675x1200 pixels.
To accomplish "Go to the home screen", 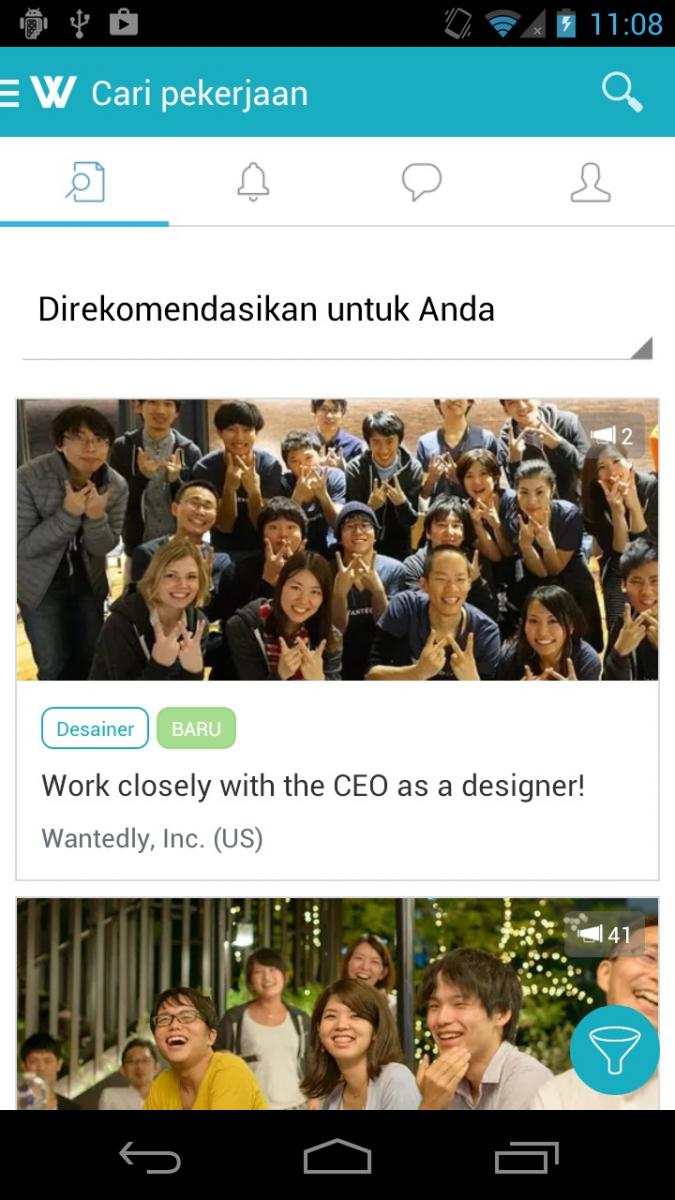I will pos(337,1157).
